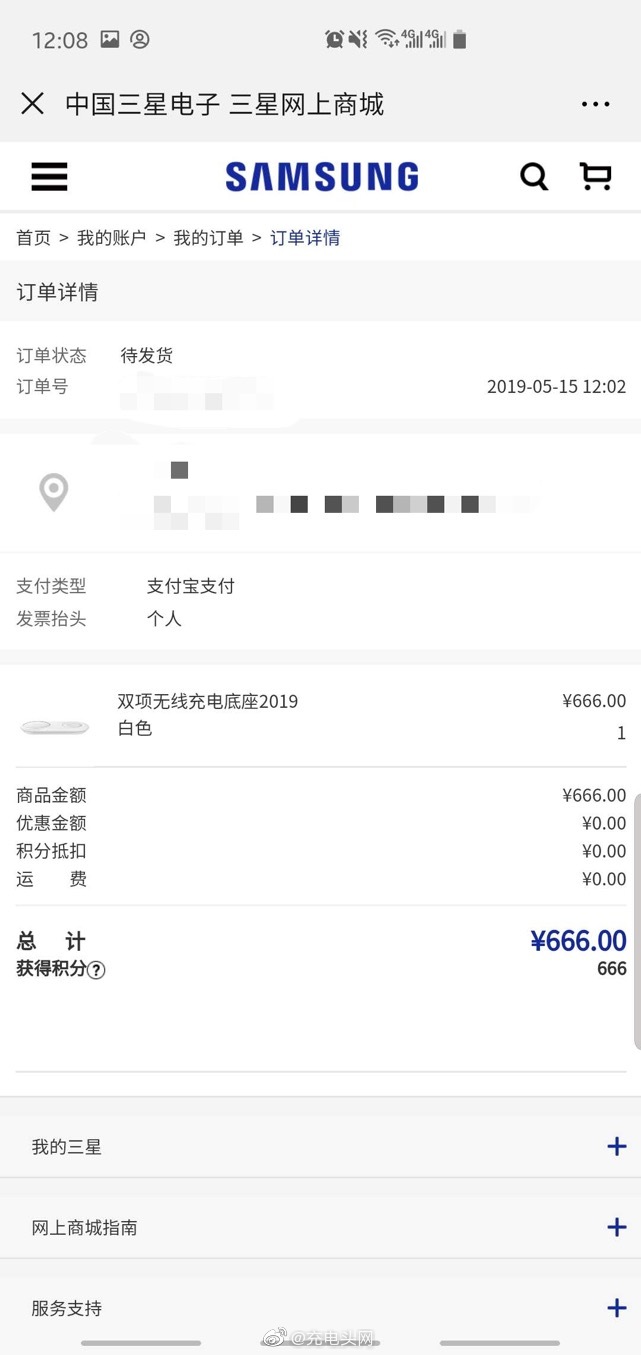Image resolution: width=641 pixels, height=1355 pixels.
Task: Expand the 我的三星 section
Action: point(616,1147)
